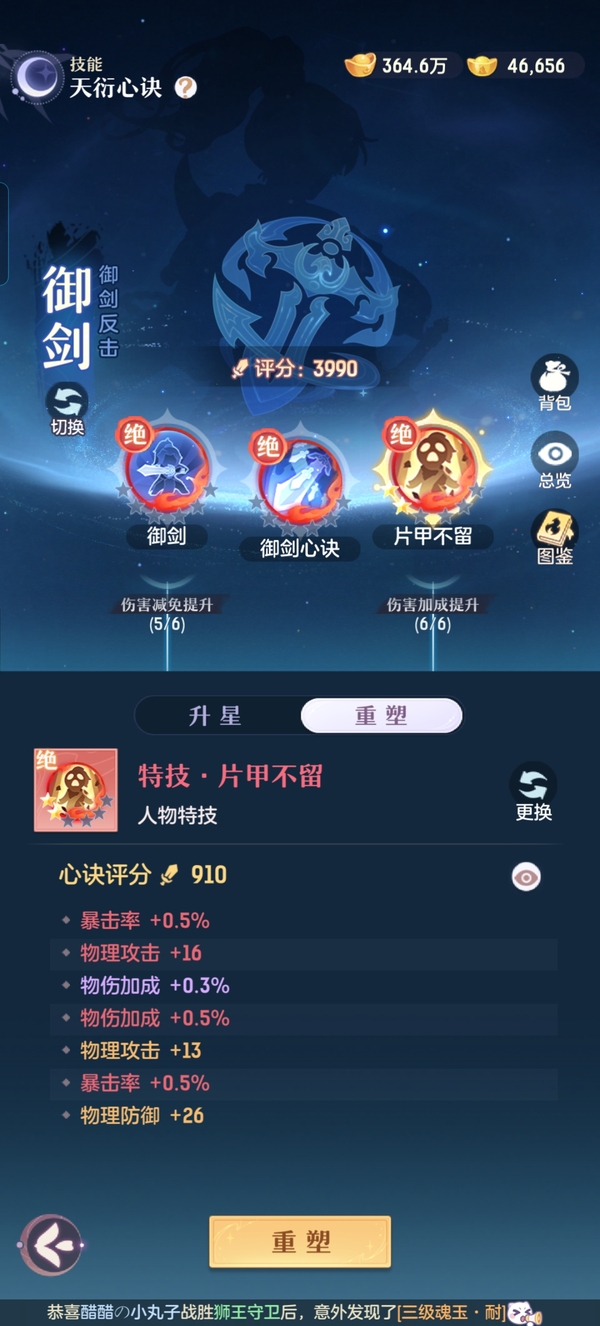Tap the 更换 replace button

click(x=533, y=792)
